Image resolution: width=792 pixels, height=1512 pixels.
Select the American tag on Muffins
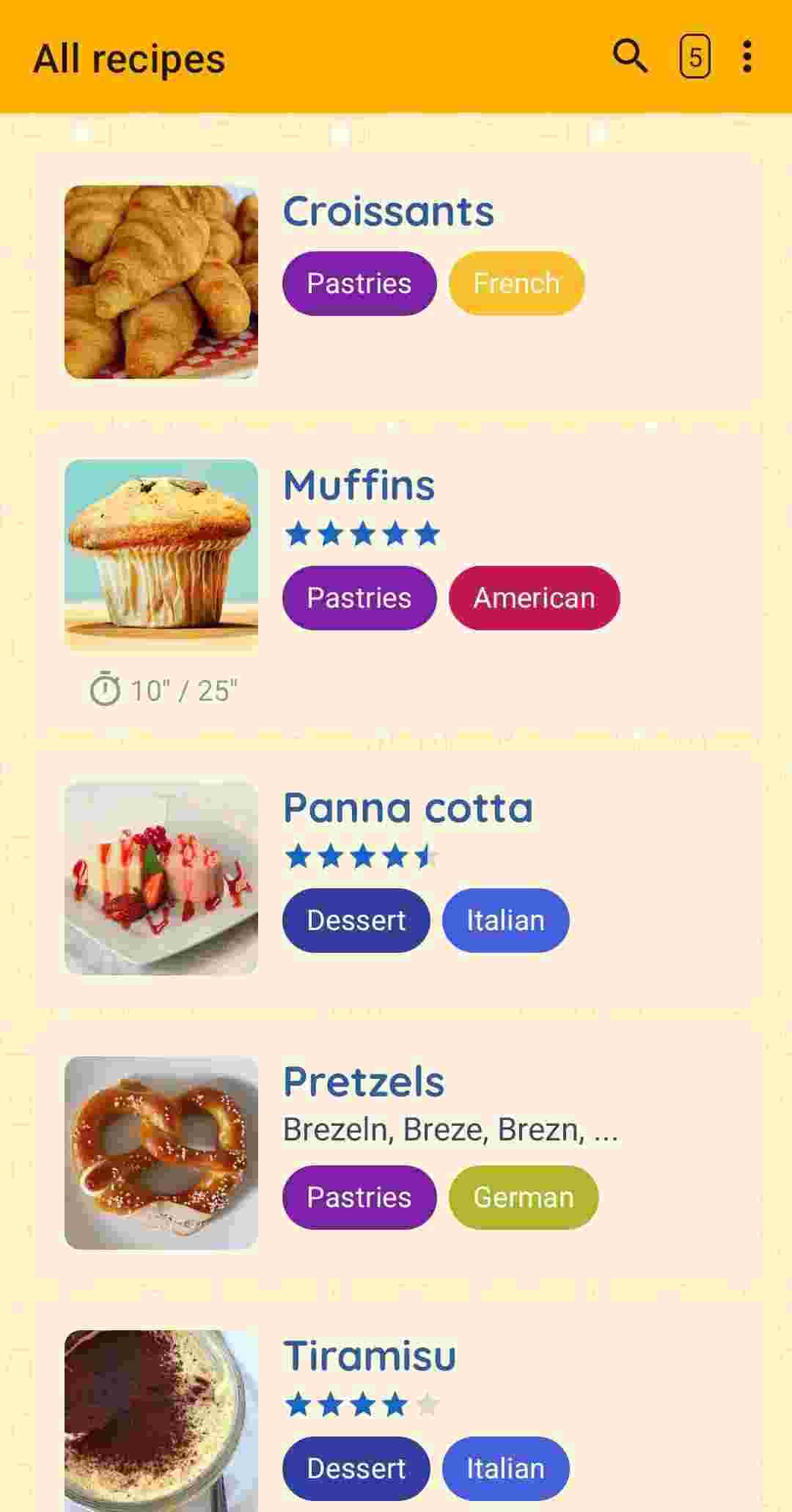[x=535, y=597]
